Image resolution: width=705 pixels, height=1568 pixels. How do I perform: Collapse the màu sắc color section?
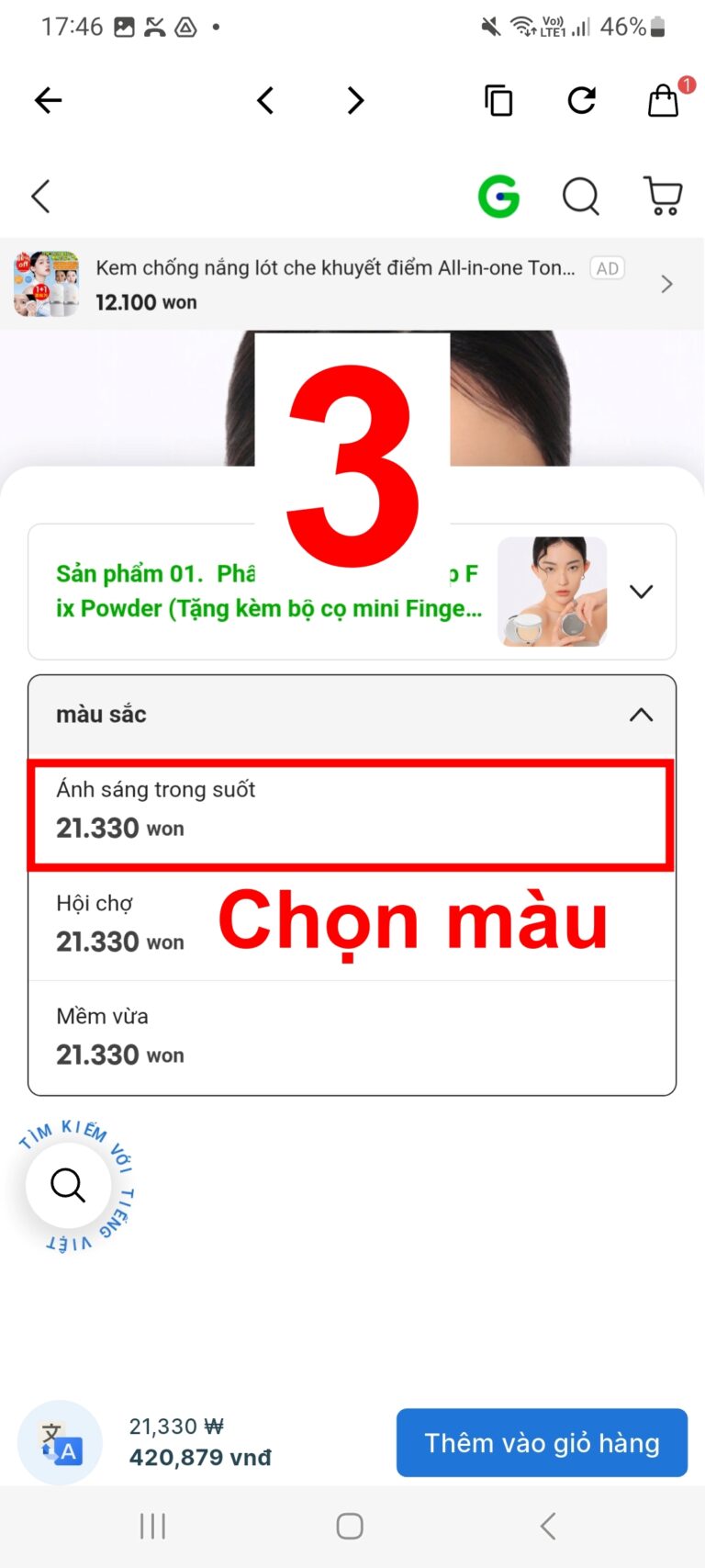(x=641, y=715)
